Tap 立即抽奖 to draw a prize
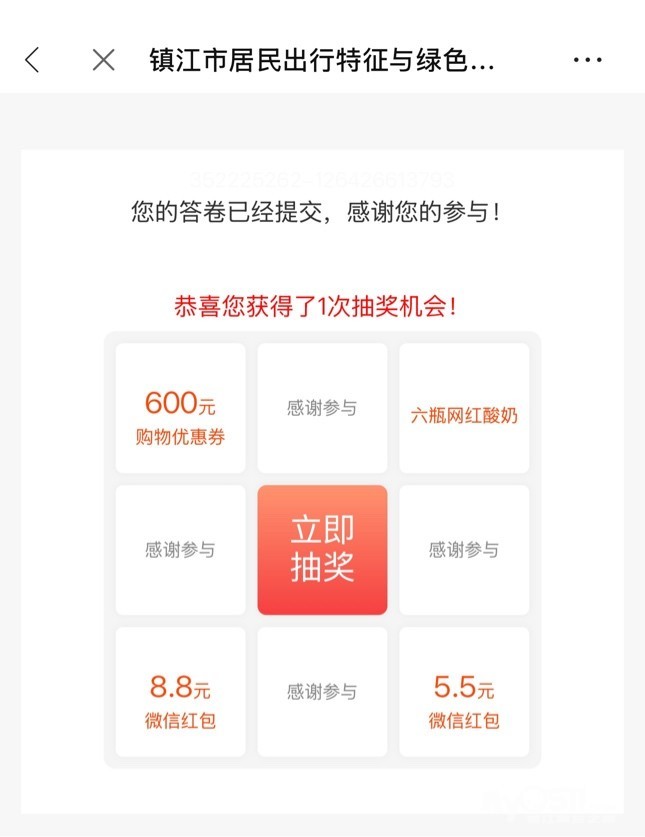Screen dimensions: 645x837 pos(322,549)
